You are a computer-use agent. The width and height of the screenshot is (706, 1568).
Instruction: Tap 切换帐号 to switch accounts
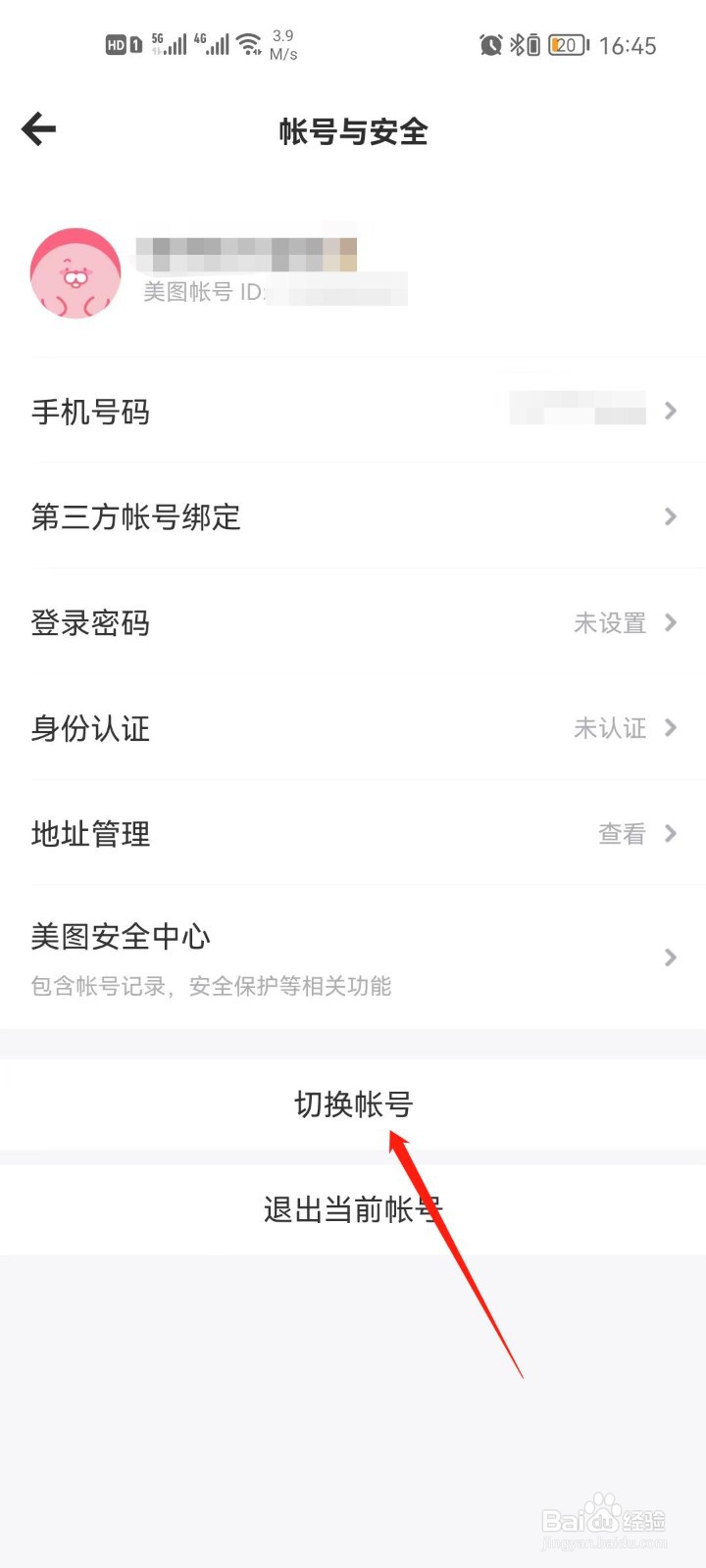point(353,1104)
